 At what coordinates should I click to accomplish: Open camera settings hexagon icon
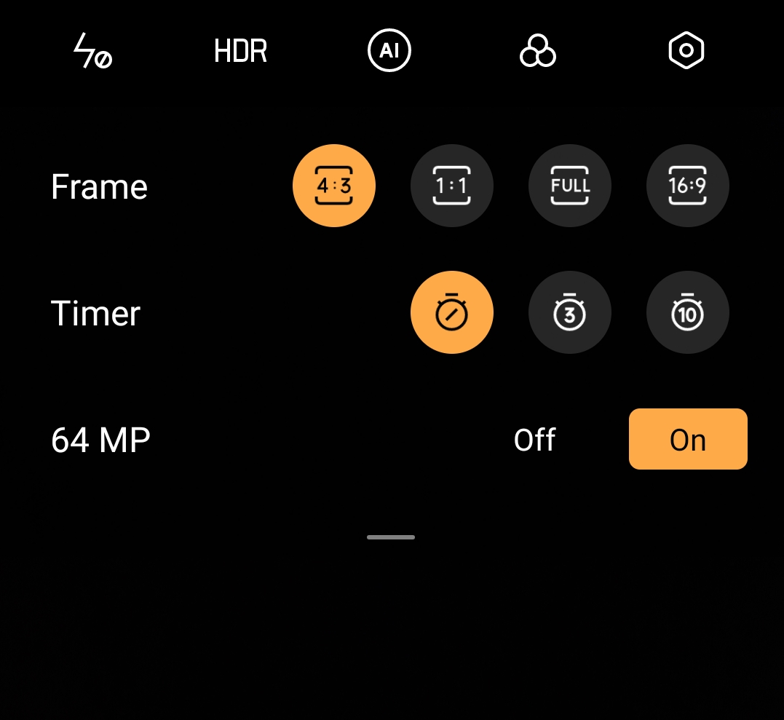tap(686, 51)
